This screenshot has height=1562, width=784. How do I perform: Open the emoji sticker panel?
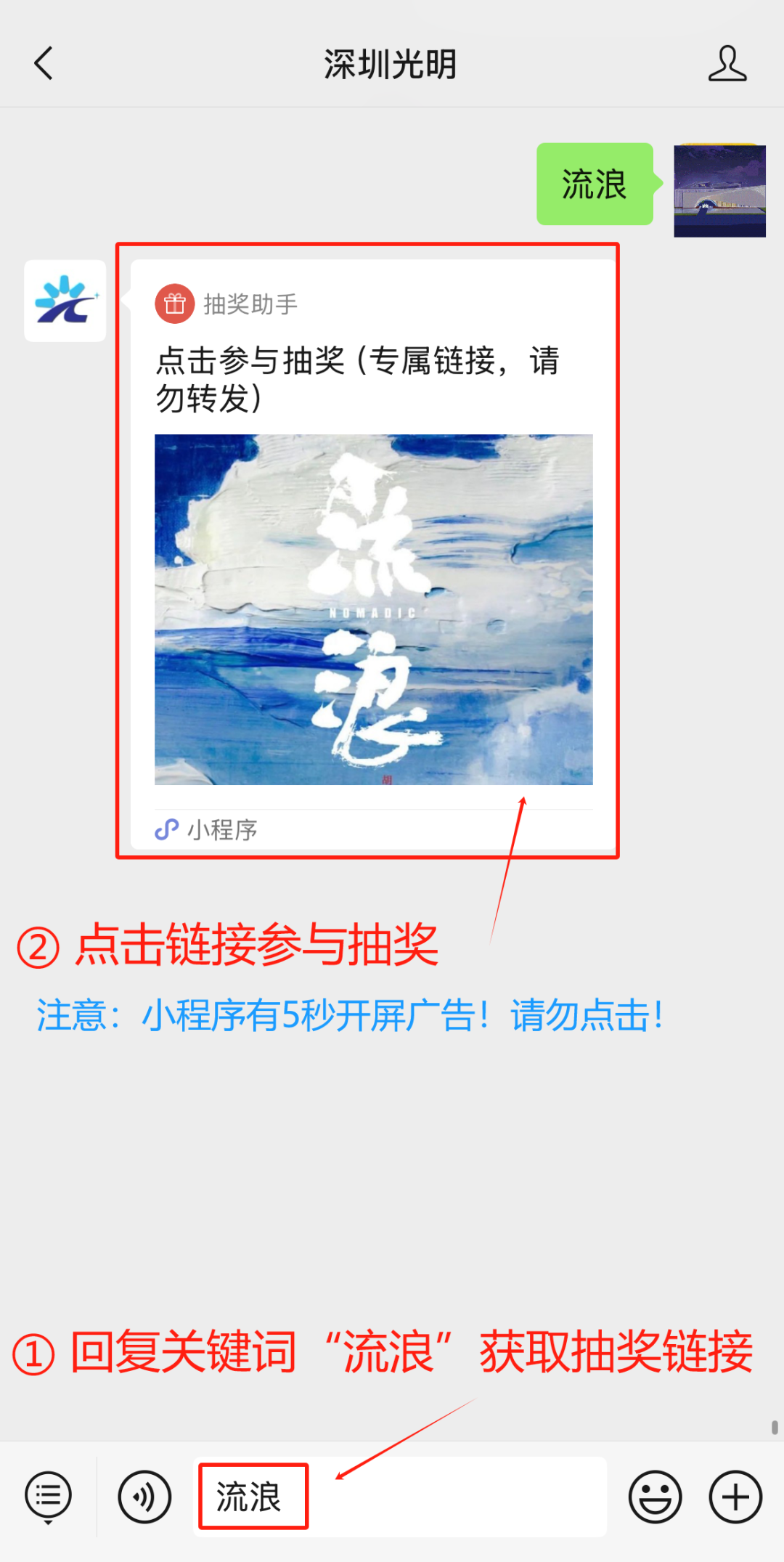(655, 1497)
